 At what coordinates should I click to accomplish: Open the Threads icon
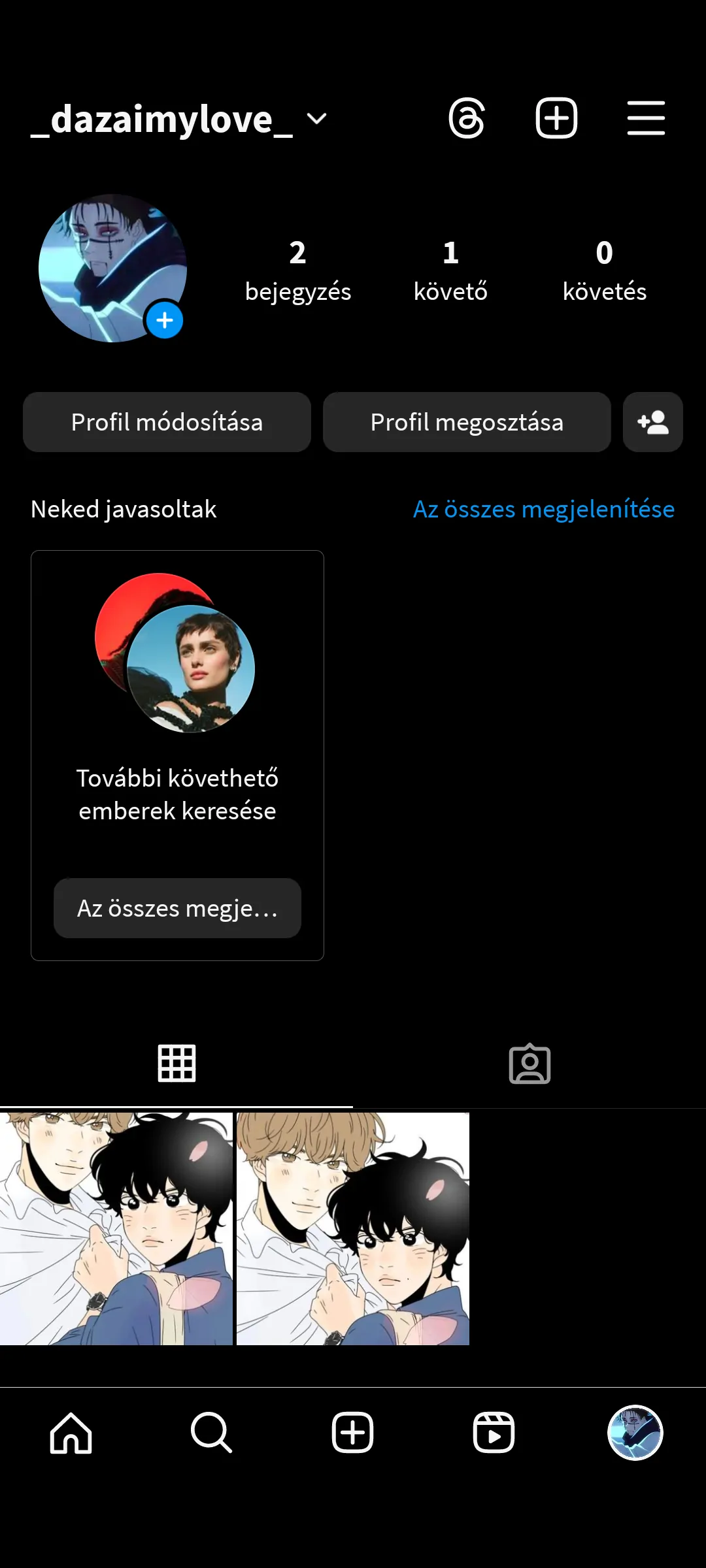click(467, 118)
